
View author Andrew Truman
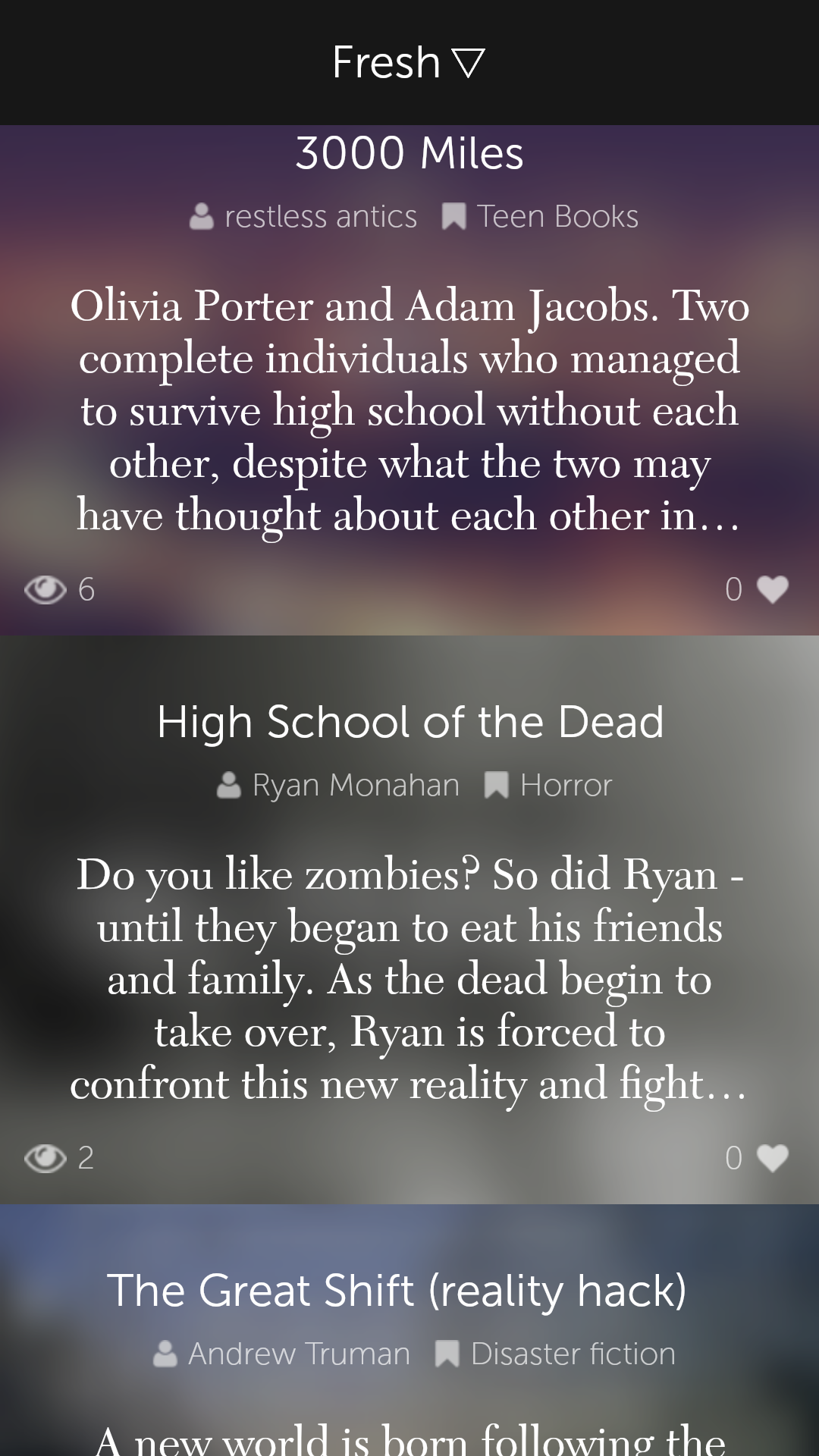[281, 1354]
